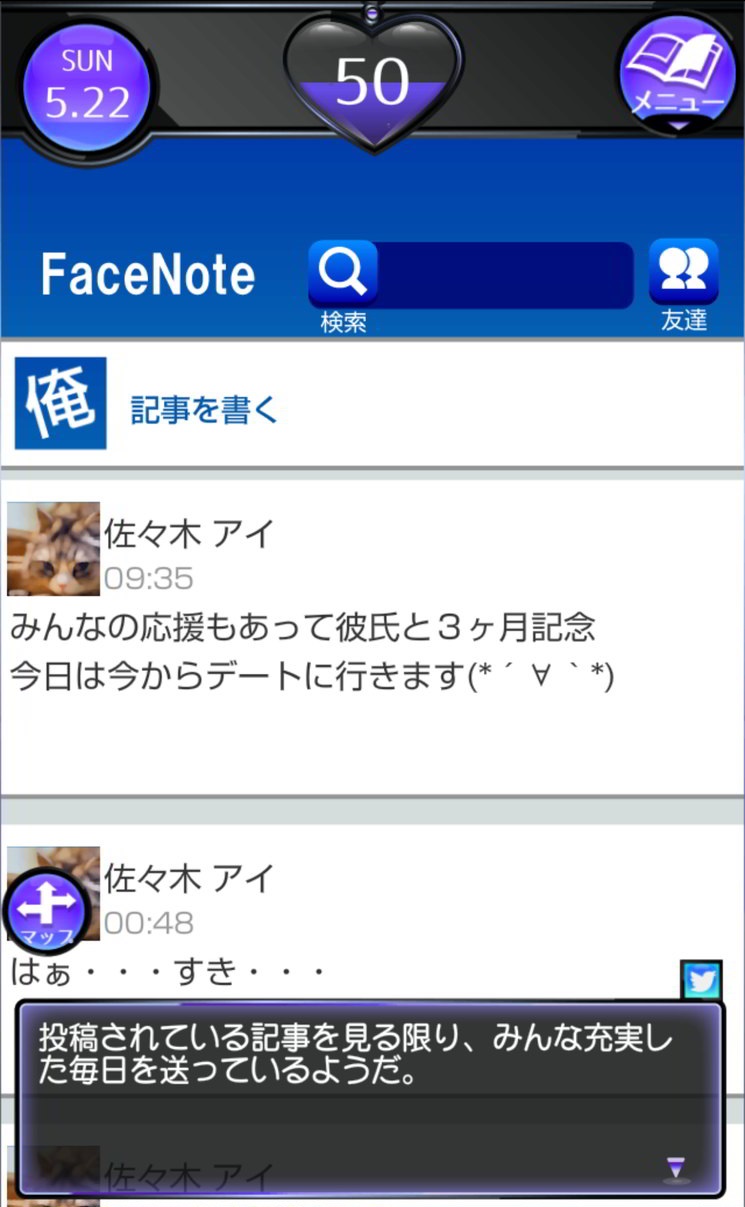Tap the FaceNote search field

click(x=504, y=275)
